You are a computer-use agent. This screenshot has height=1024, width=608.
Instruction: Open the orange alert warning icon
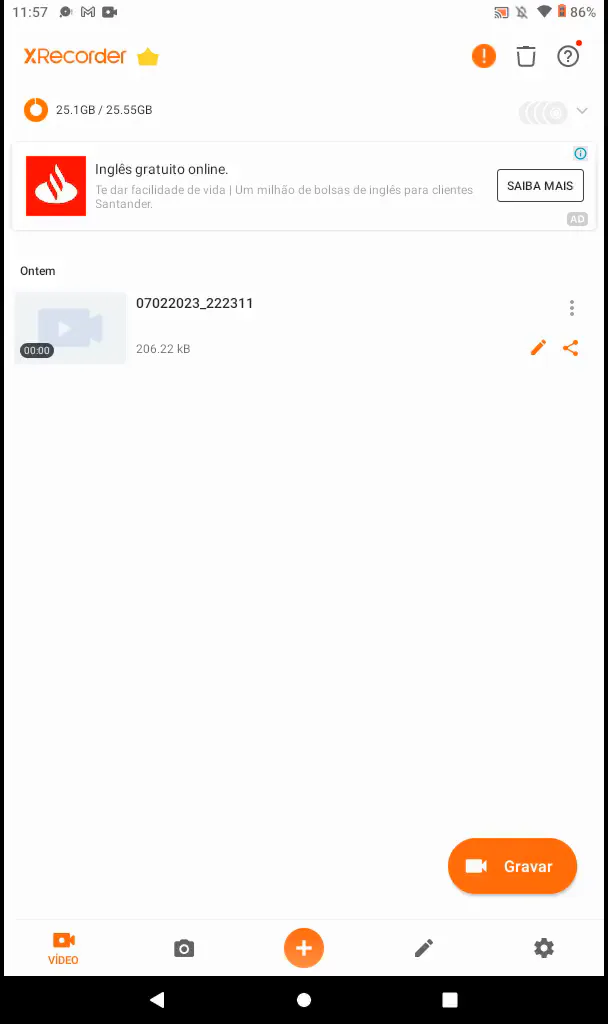[x=483, y=56]
